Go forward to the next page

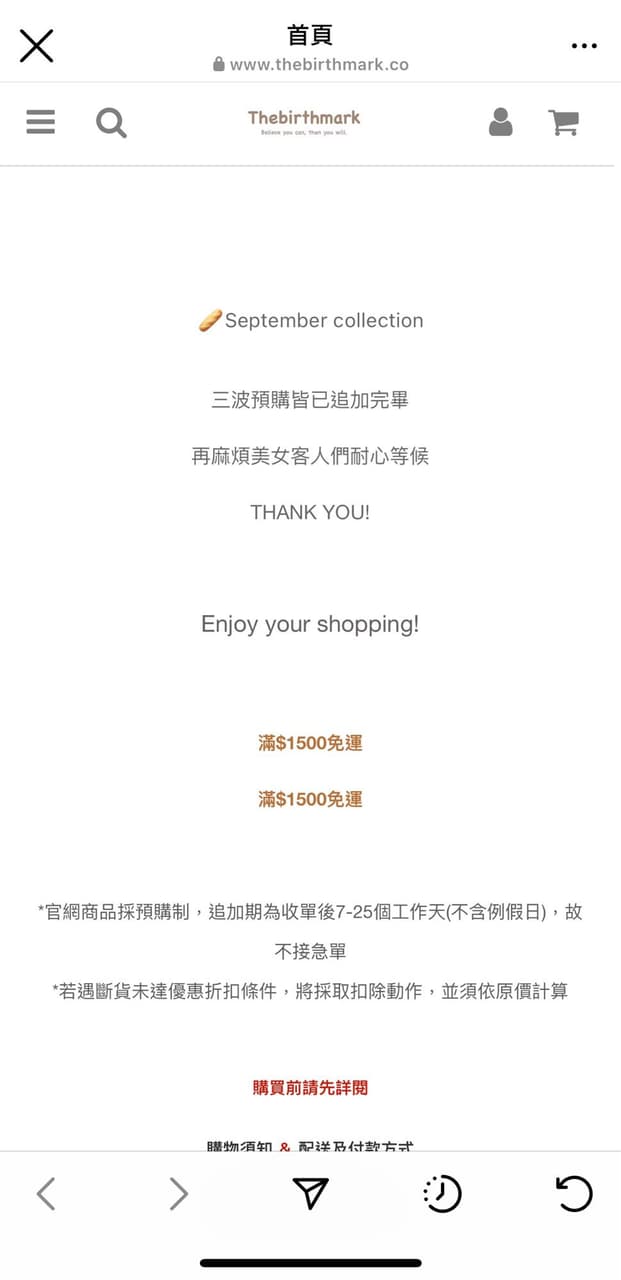[178, 1193]
